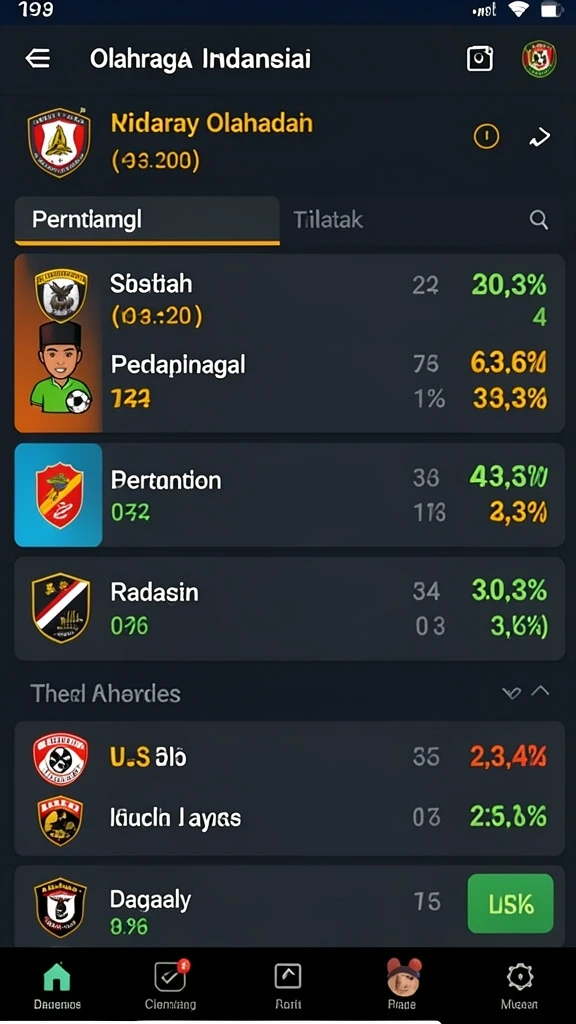Open the settings gear tab at the bottom
576x1024 pixels.
coord(519,986)
